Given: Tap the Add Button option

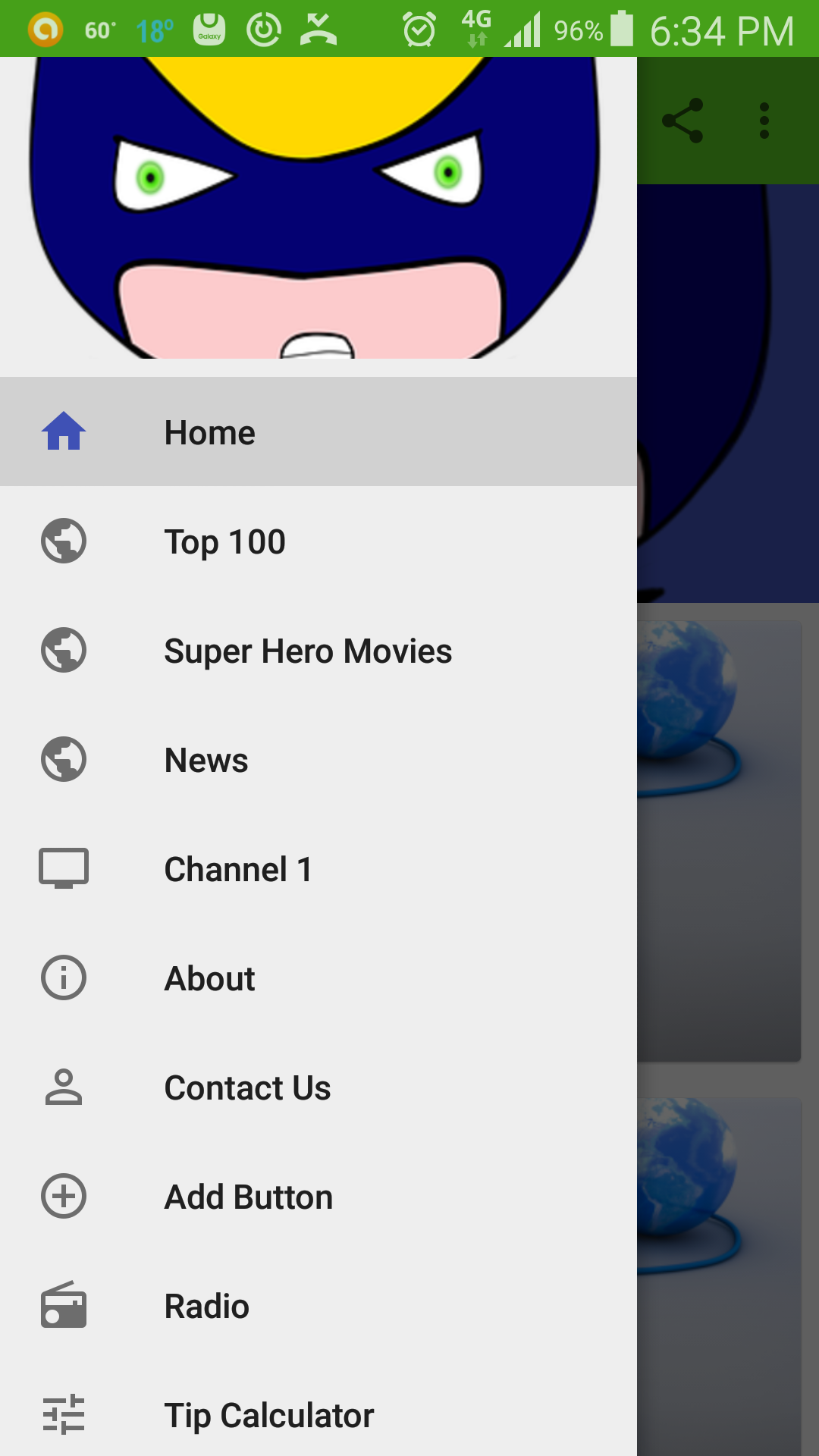Looking at the screenshot, I should coord(248,1196).
